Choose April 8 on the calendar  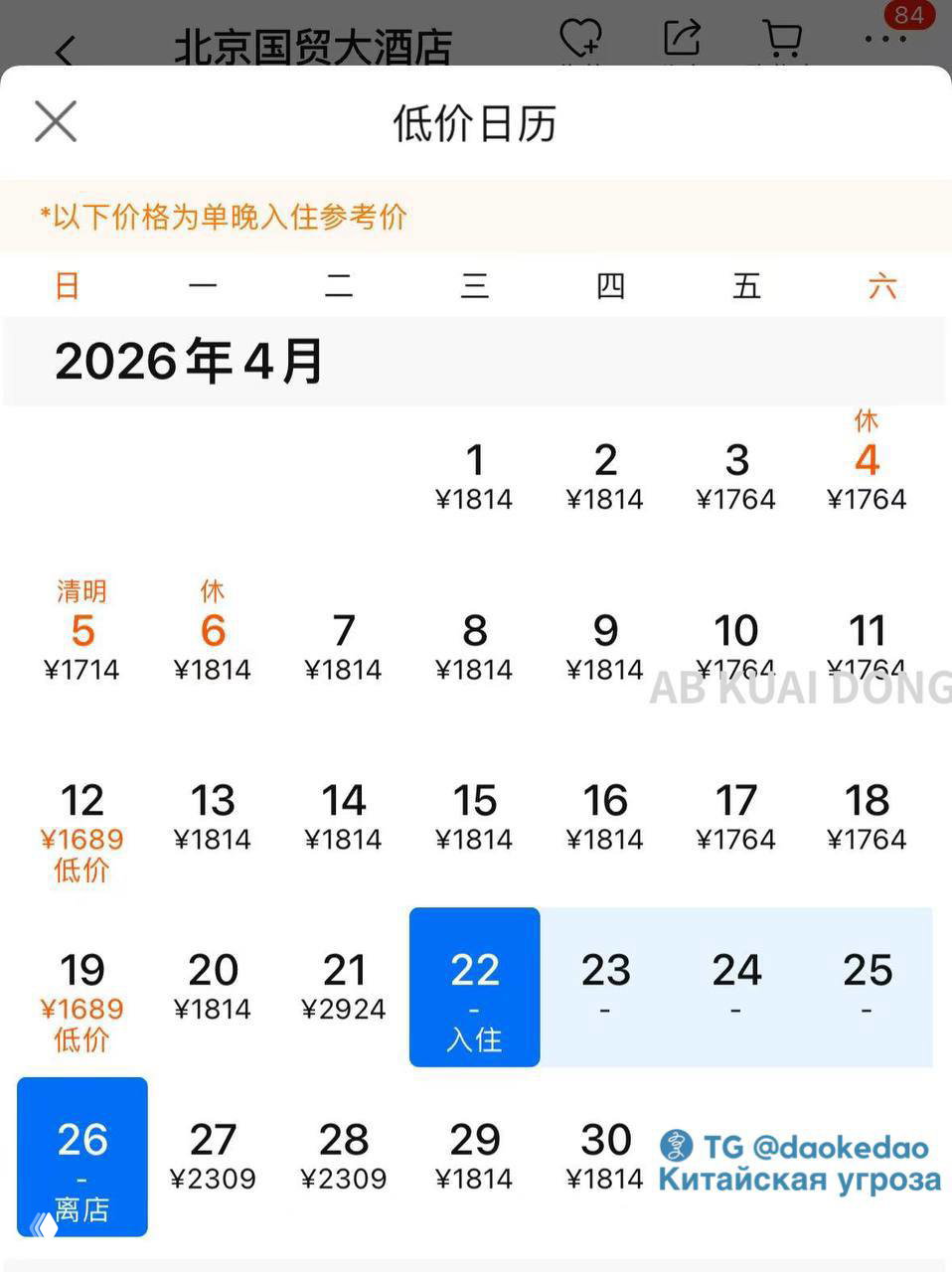click(x=474, y=646)
